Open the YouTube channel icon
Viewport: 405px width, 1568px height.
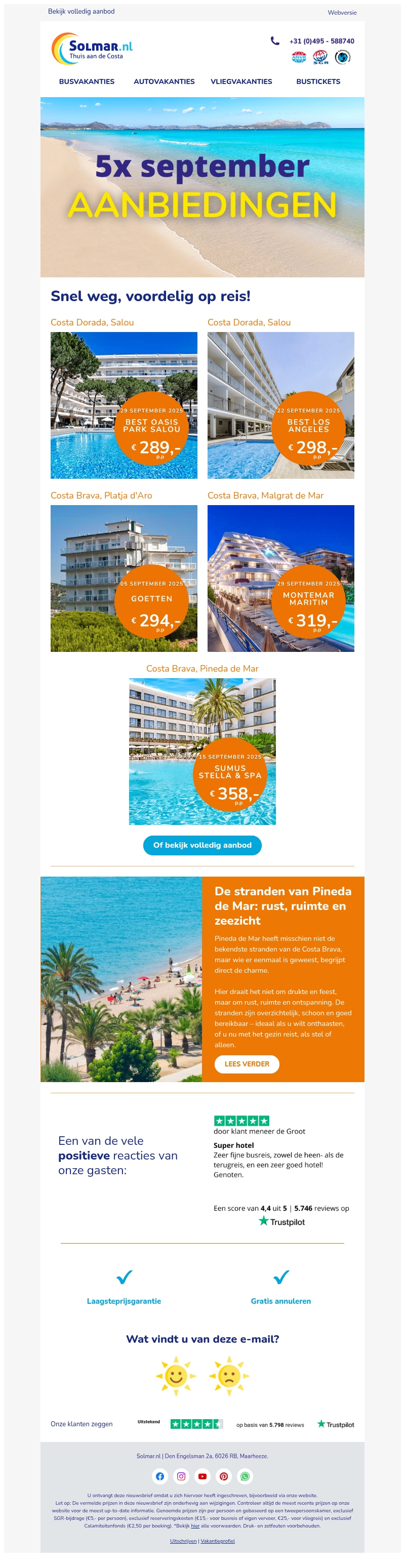pos(202,1476)
